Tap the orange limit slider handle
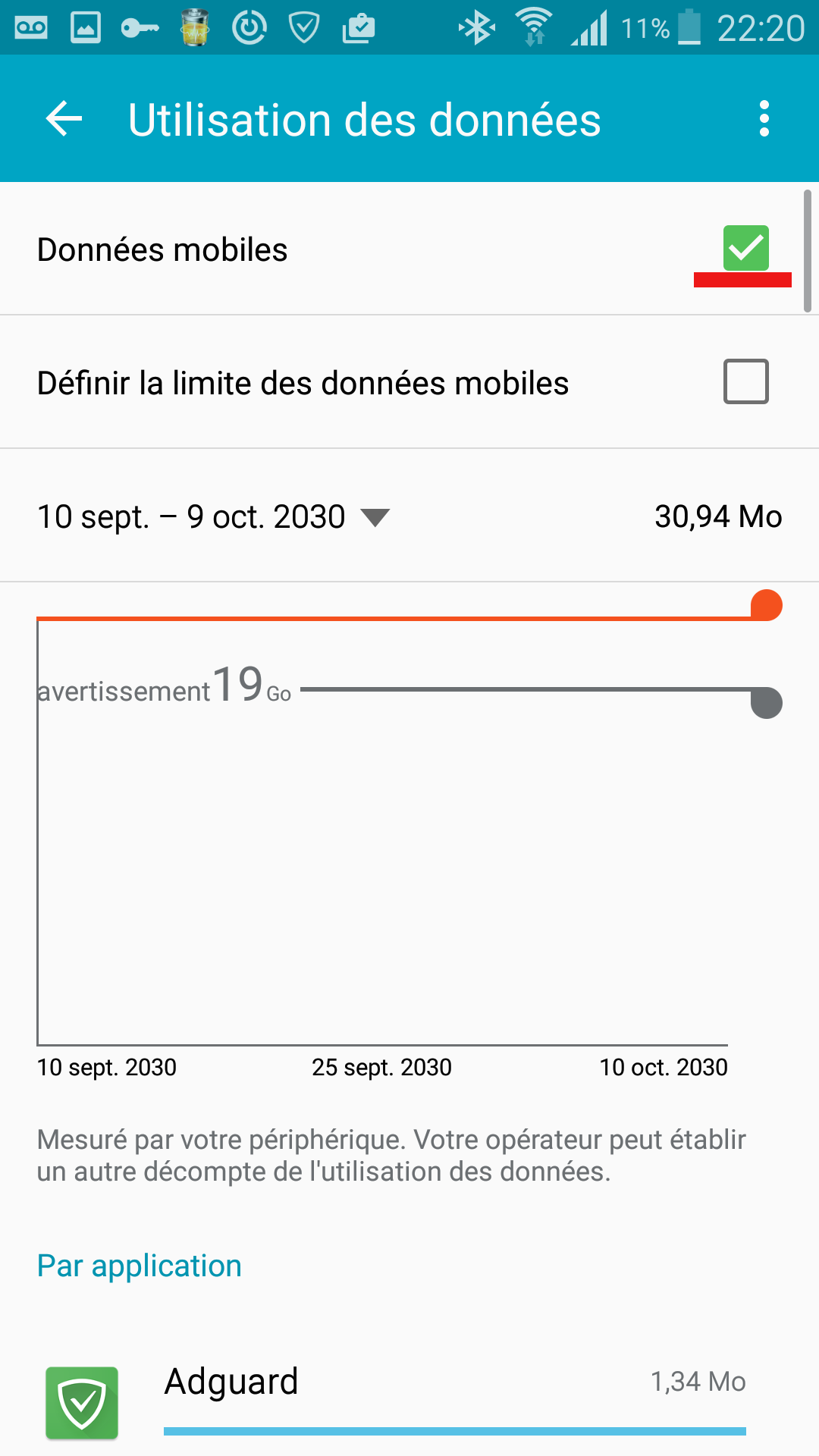This screenshot has height=1456, width=819. tap(766, 605)
